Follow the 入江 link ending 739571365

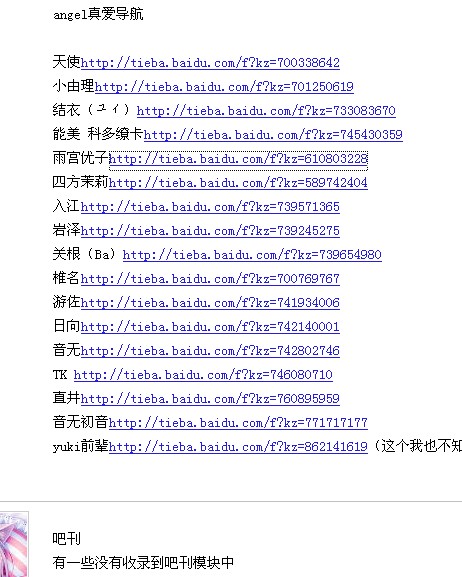210,207
